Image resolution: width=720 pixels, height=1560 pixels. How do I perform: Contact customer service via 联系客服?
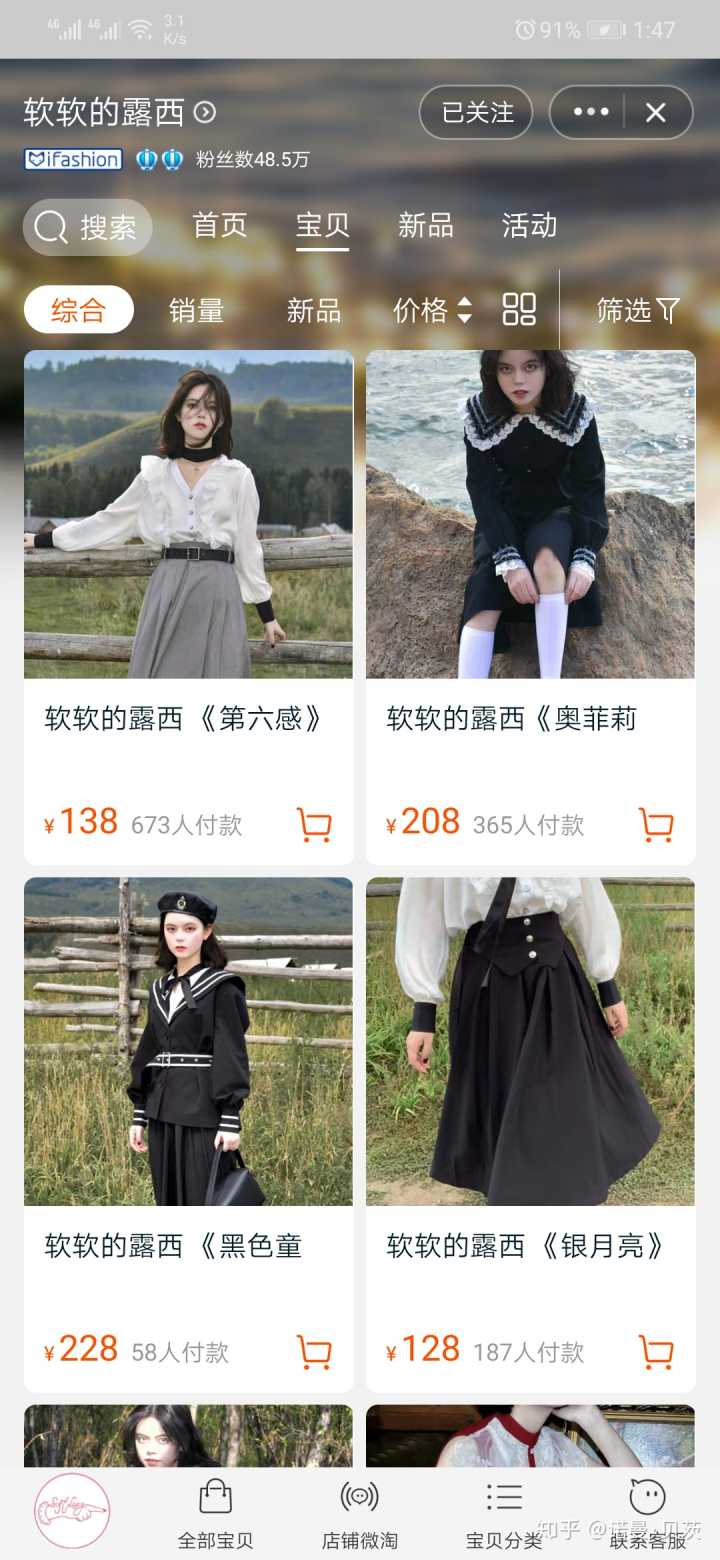(648, 1514)
